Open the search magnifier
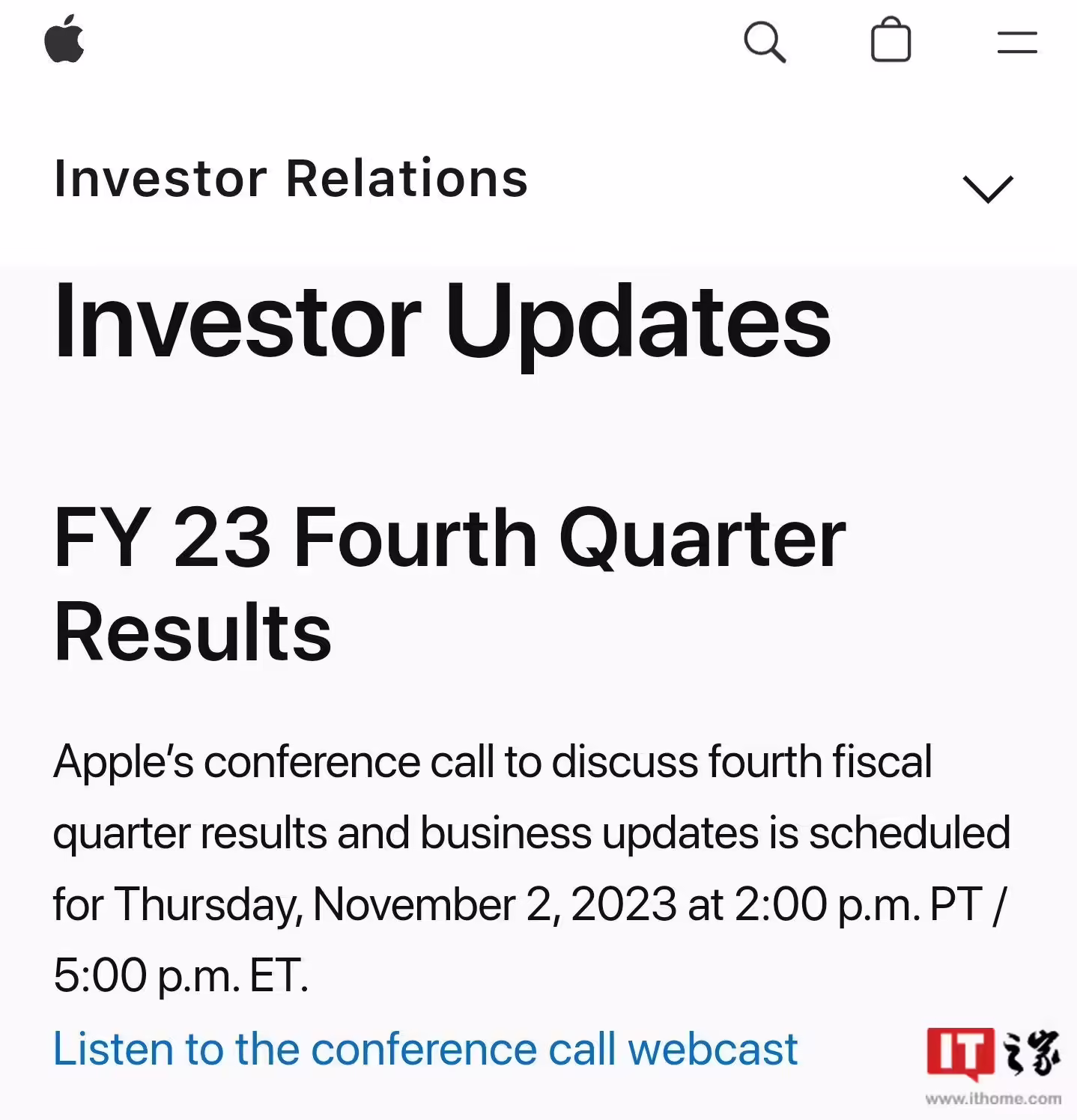This screenshot has height=1120, width=1077. tap(764, 42)
